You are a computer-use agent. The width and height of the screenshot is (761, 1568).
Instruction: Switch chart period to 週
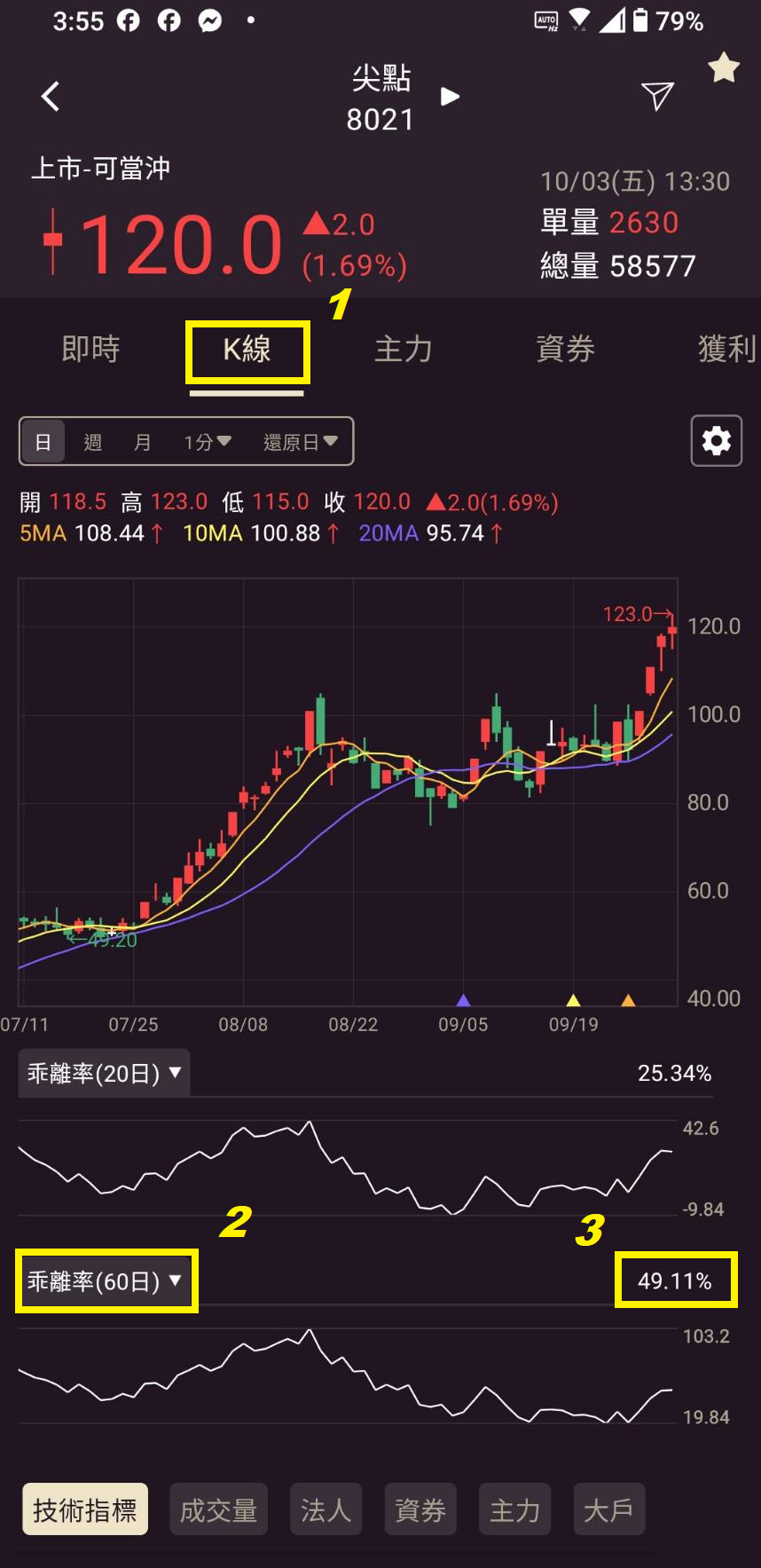coord(92,442)
